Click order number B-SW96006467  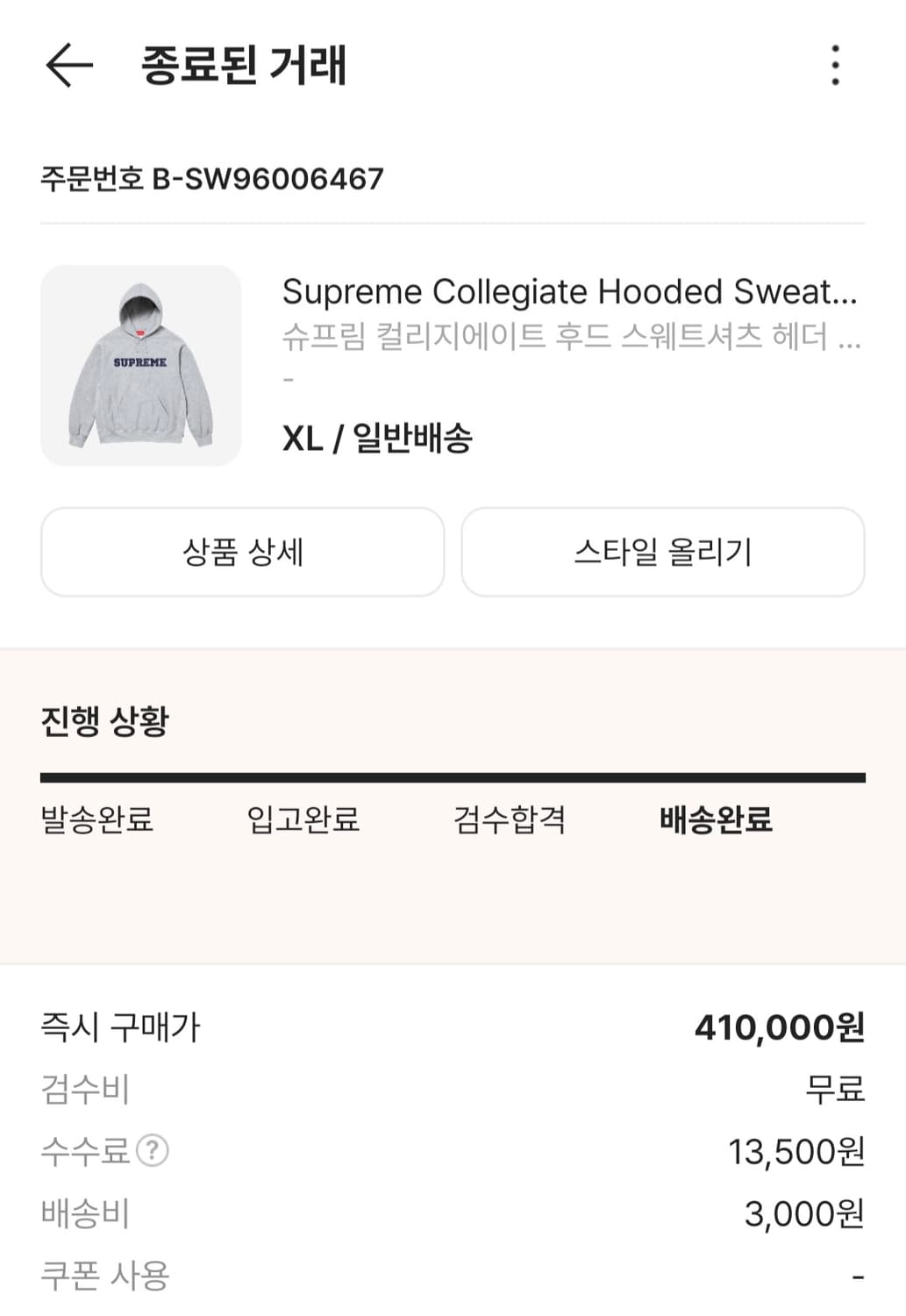pyautogui.click(x=210, y=178)
